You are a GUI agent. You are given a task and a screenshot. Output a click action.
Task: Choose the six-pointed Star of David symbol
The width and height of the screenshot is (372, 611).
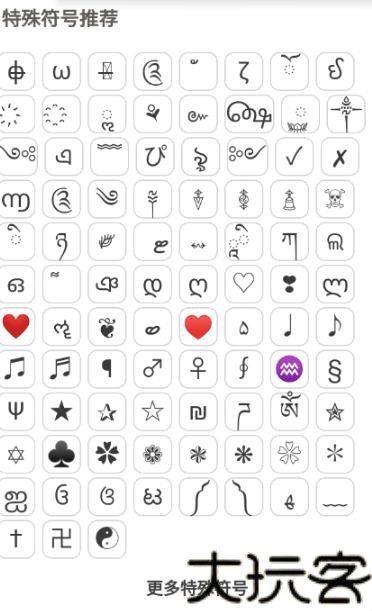(16, 454)
